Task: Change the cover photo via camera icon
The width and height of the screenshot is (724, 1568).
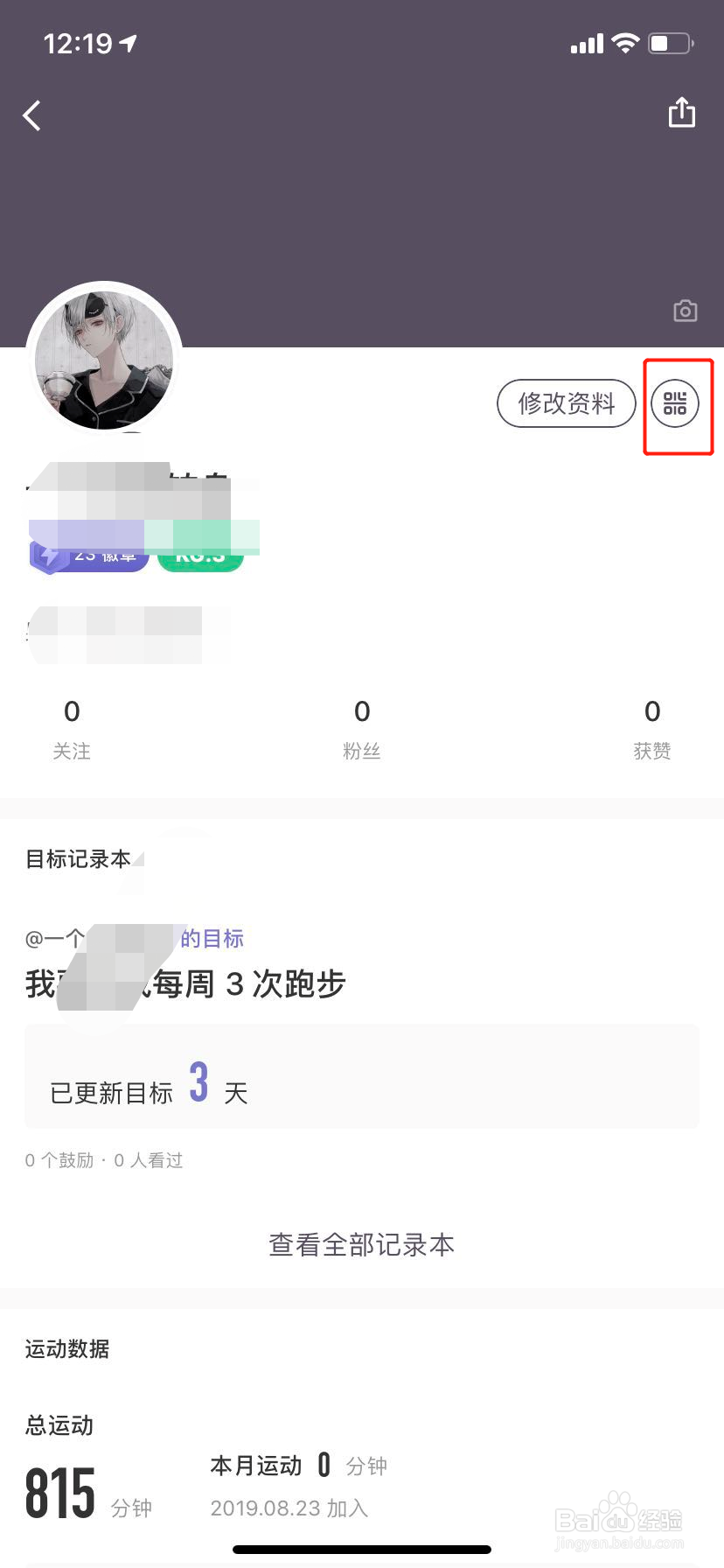Action: click(x=685, y=311)
